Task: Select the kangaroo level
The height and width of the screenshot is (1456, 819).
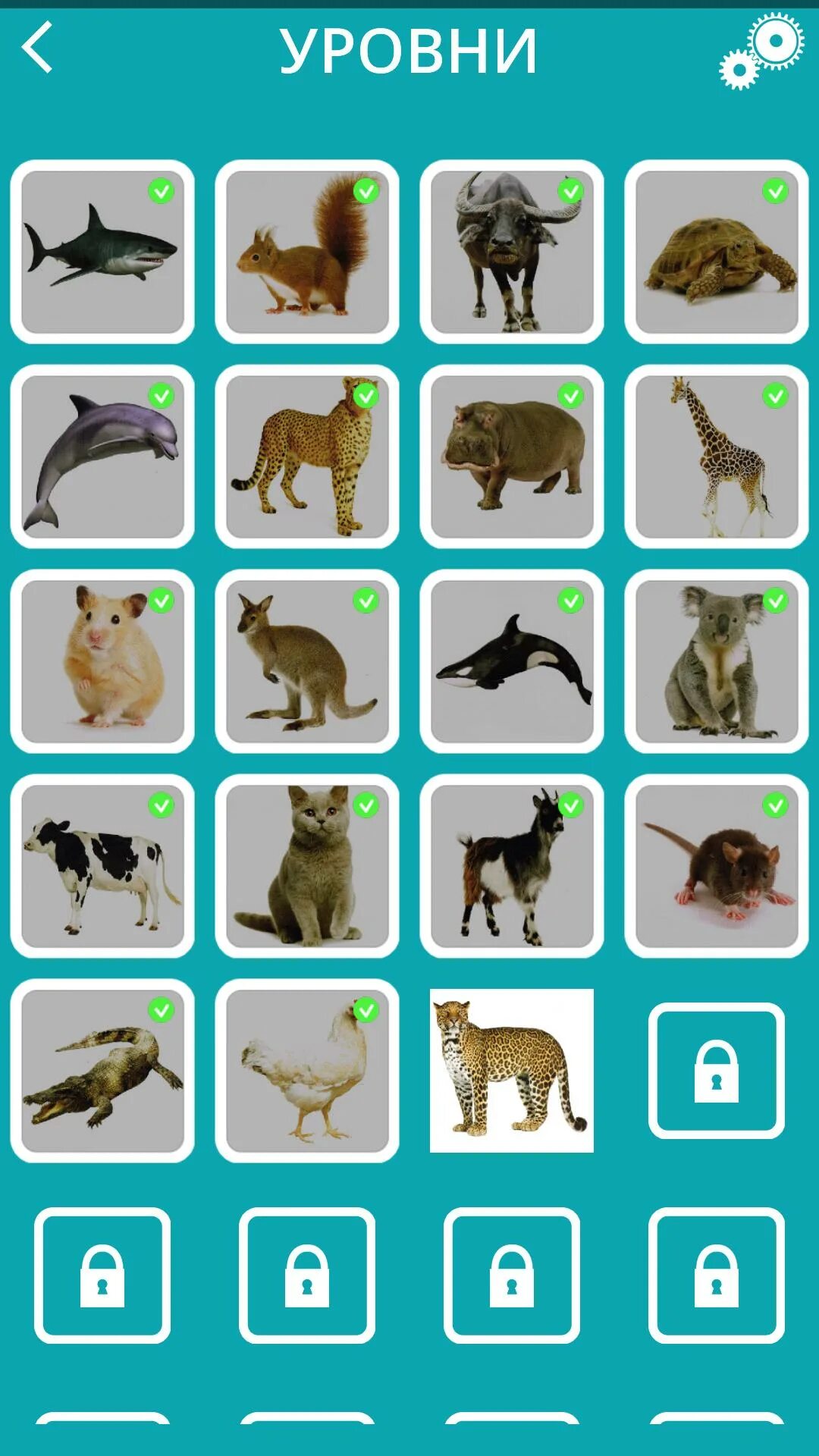Action: tap(307, 661)
